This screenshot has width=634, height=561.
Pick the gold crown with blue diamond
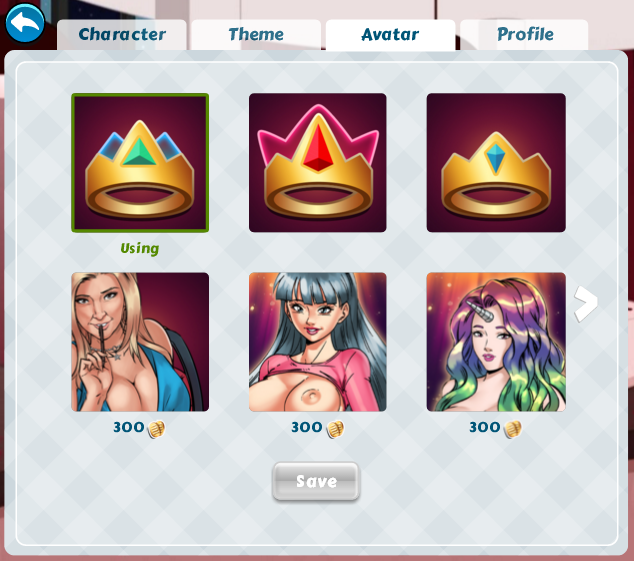(x=496, y=163)
